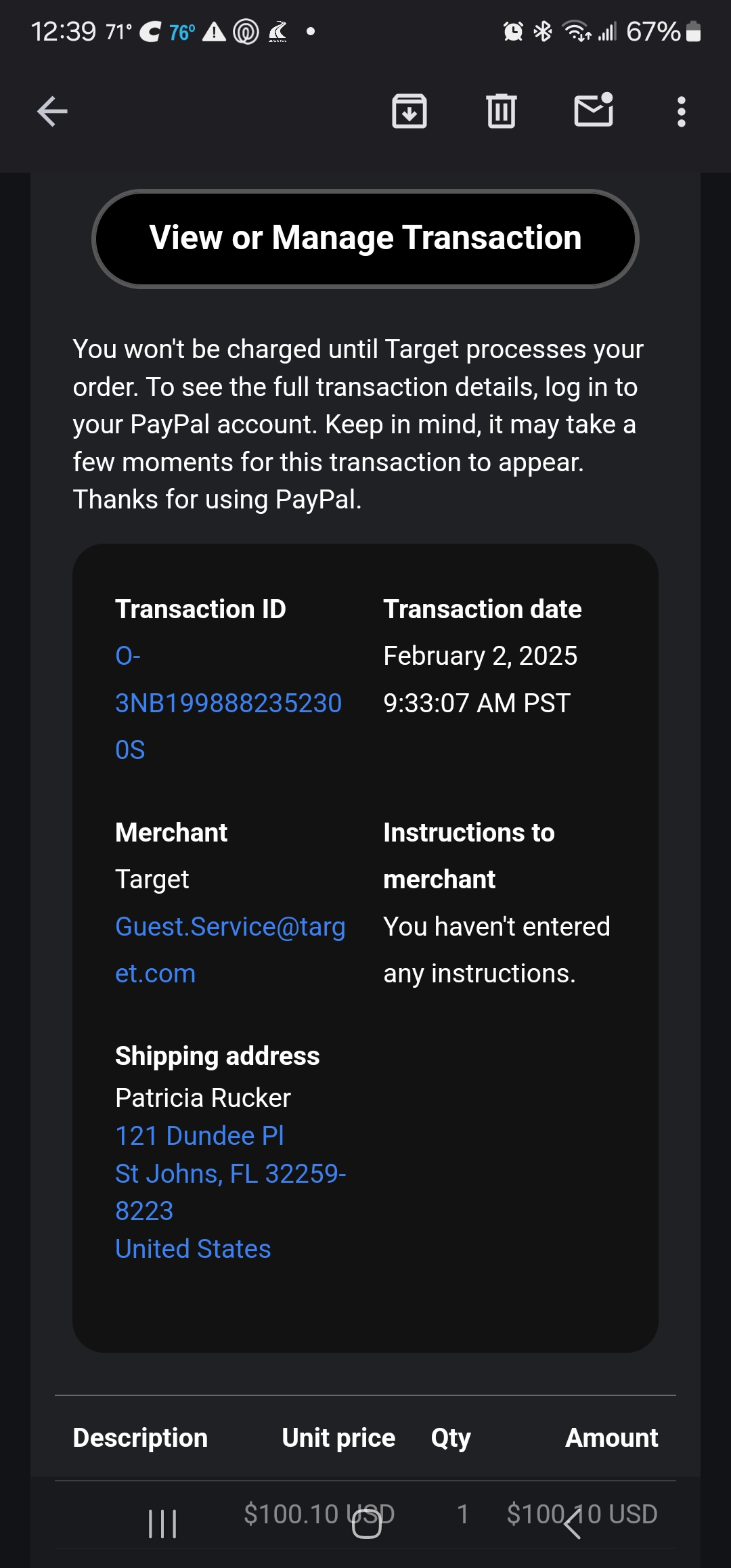Tap the system recent apps button
The height and width of the screenshot is (1568, 731).
162,1524
